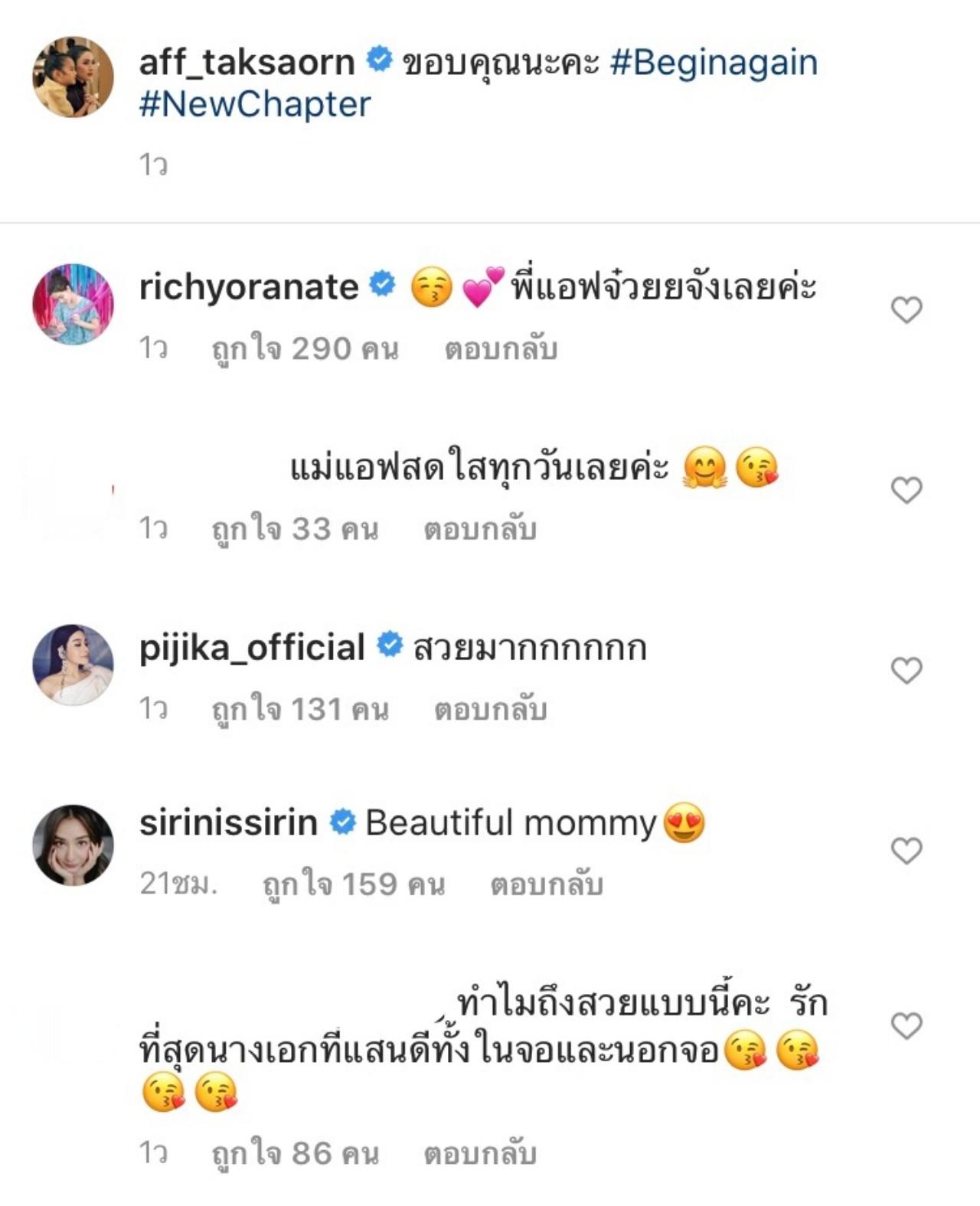View sirinissirin's profile avatar

(73, 845)
